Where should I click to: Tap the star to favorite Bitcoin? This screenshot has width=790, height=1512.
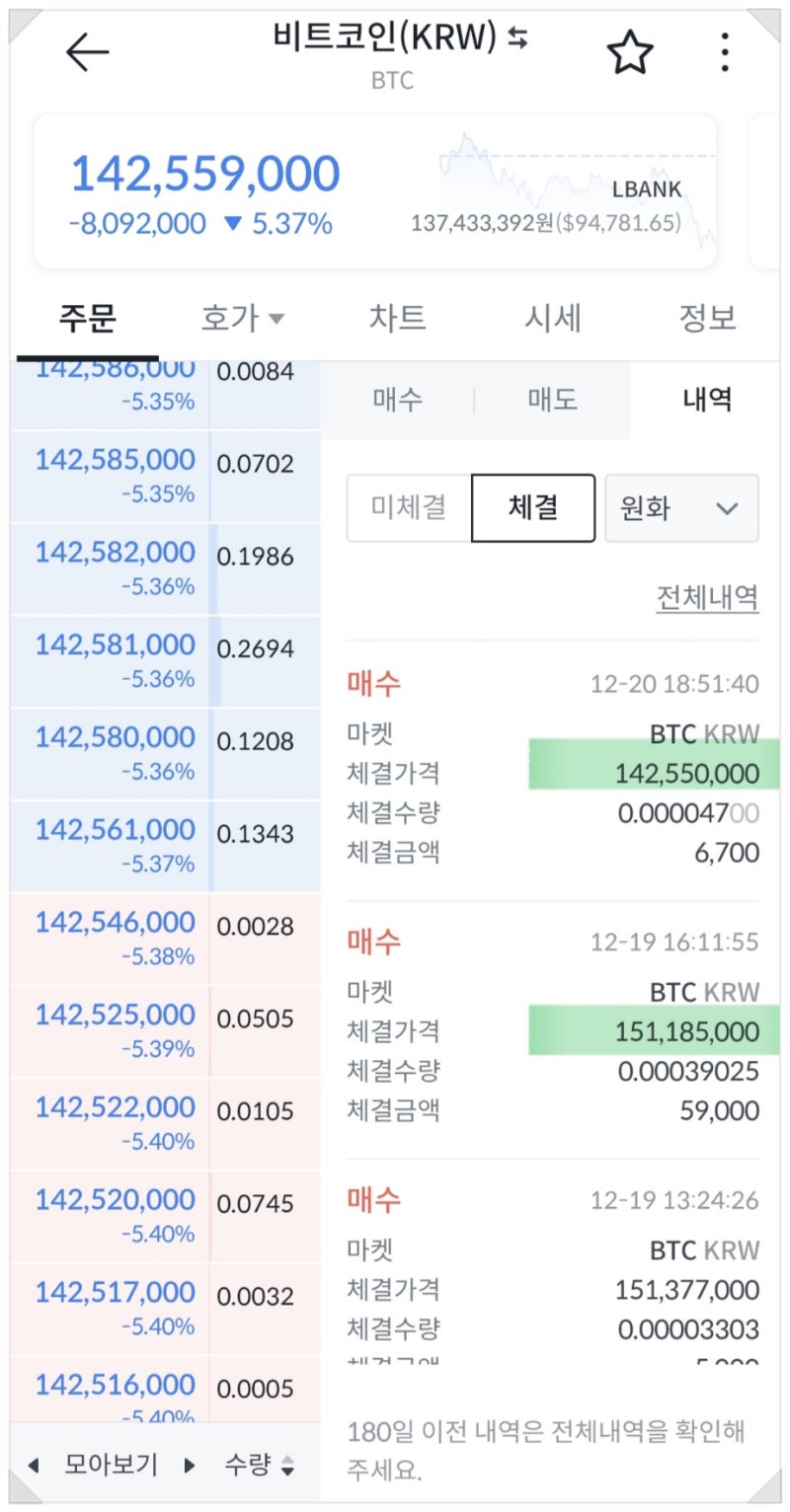pos(629,51)
